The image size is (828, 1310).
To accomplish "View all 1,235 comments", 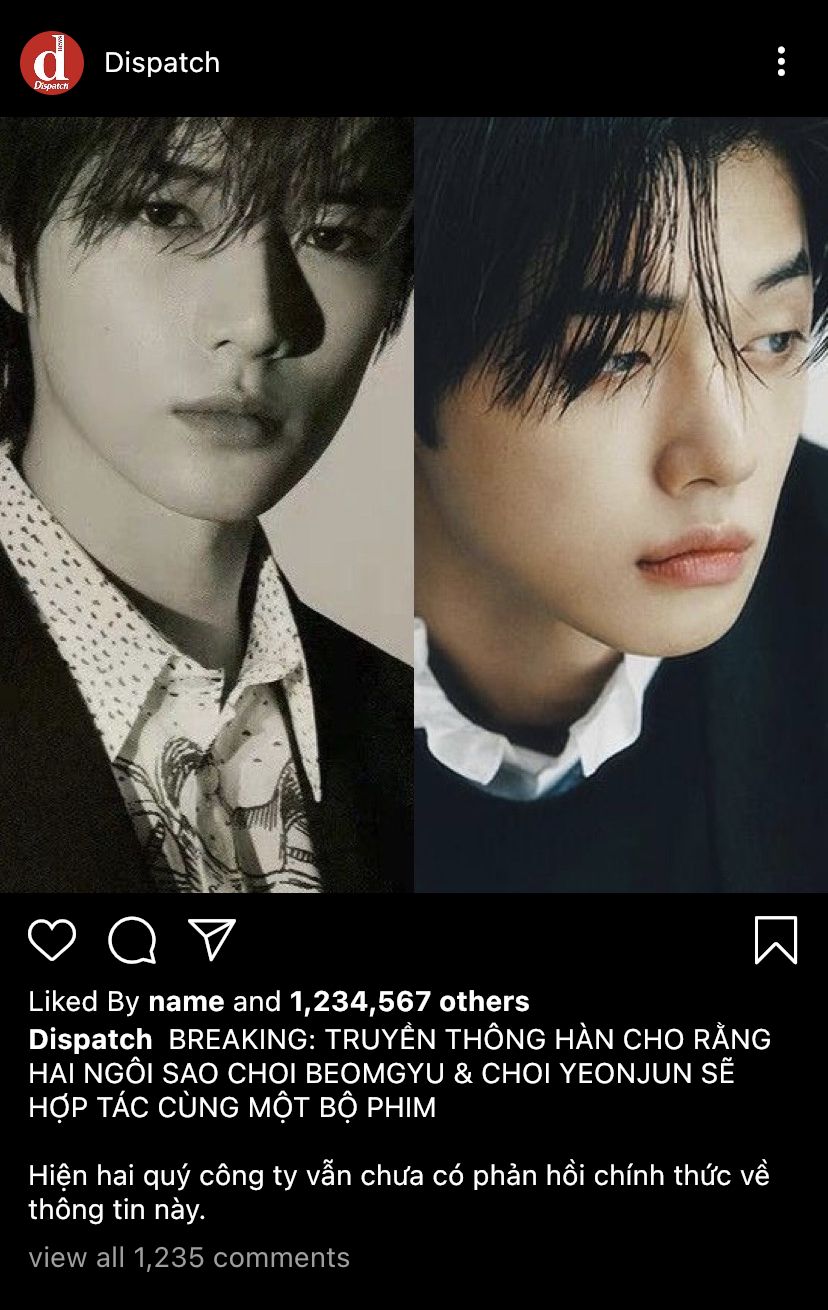I will pos(189,1257).
